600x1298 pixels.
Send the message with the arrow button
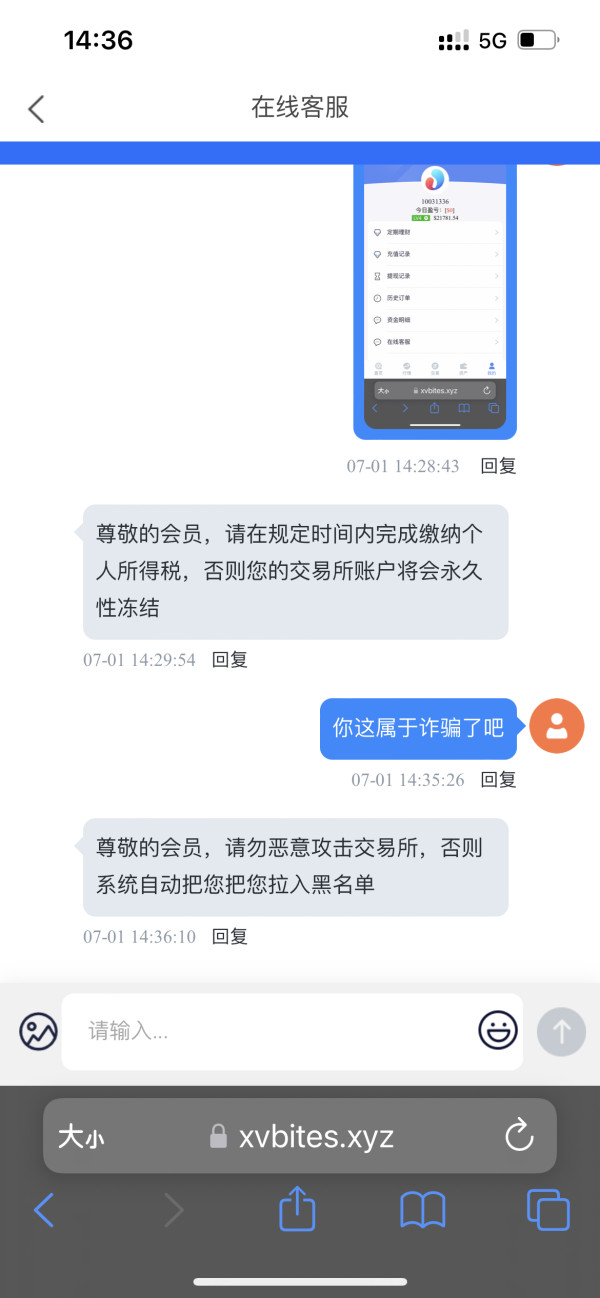pos(561,1032)
